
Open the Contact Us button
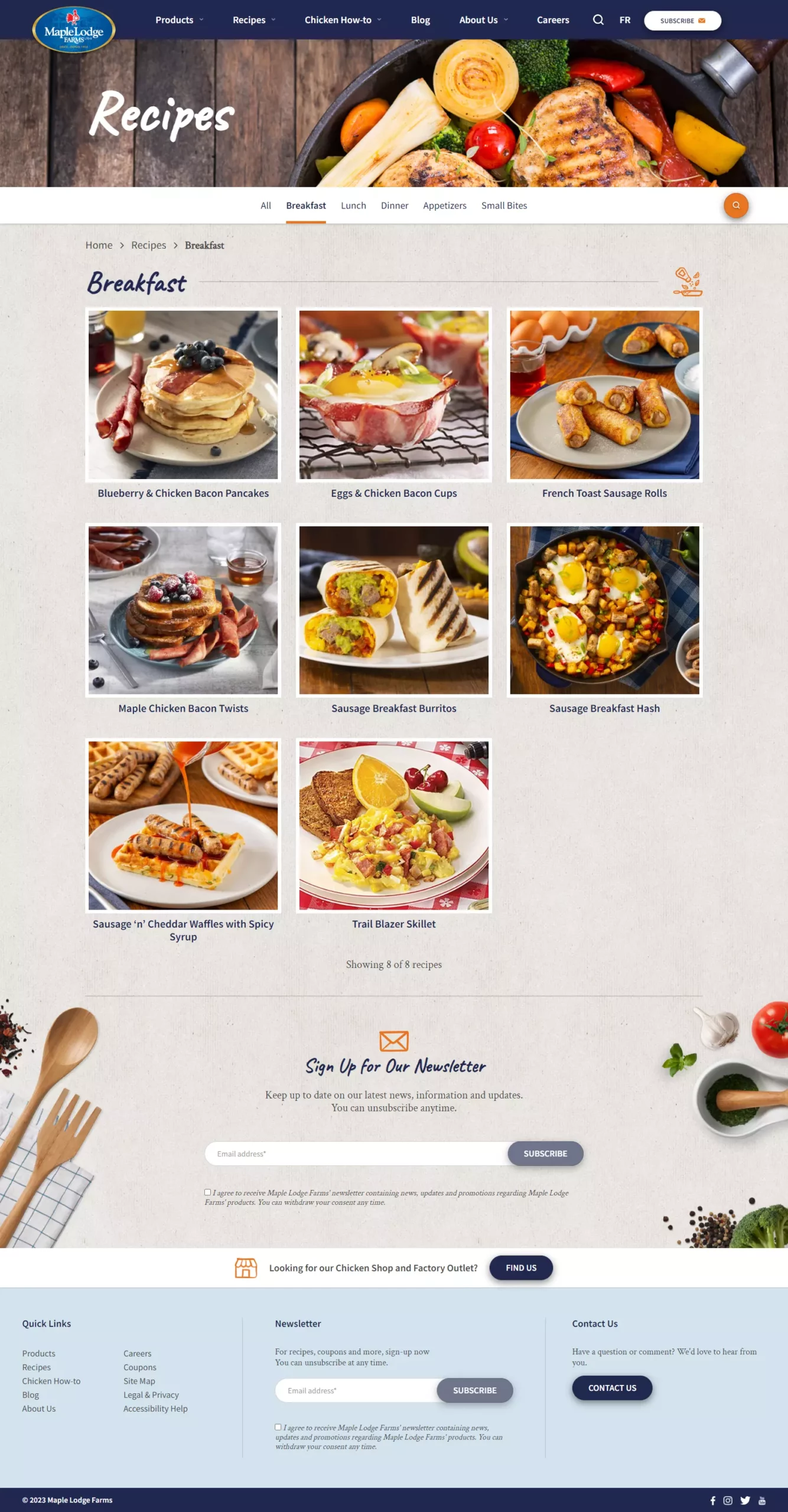click(x=611, y=1388)
